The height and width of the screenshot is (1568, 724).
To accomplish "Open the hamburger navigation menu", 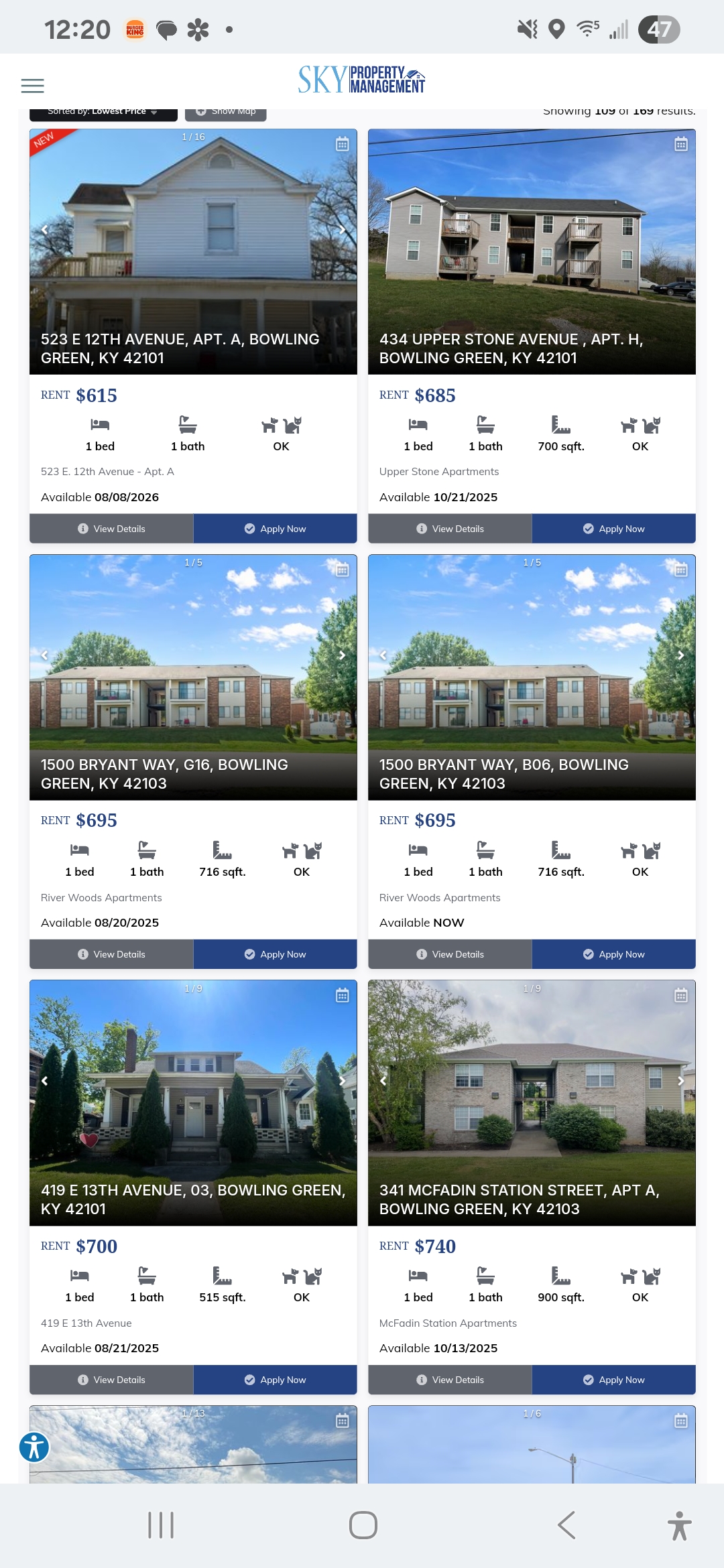I will [x=32, y=86].
